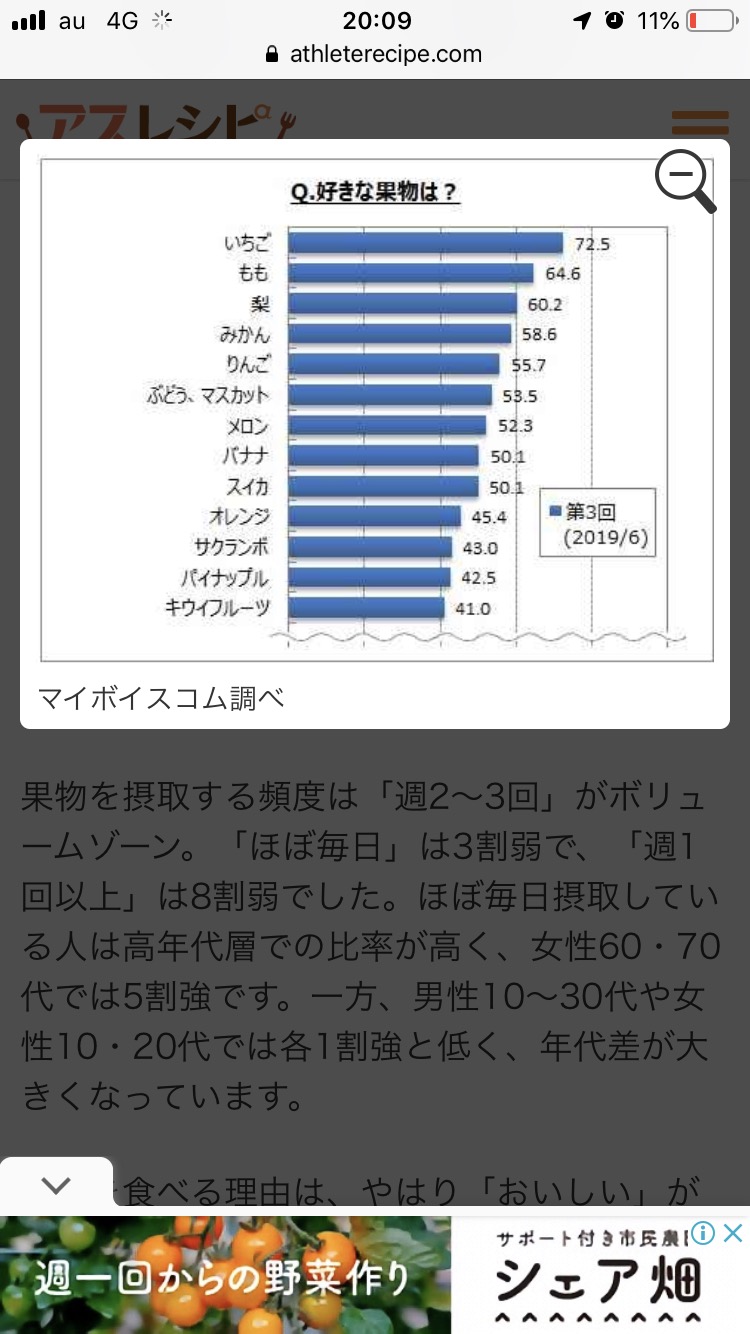750x1334 pixels.
Task: Open the 週一回からの野菜作り ad banner
Action: point(225,1275)
